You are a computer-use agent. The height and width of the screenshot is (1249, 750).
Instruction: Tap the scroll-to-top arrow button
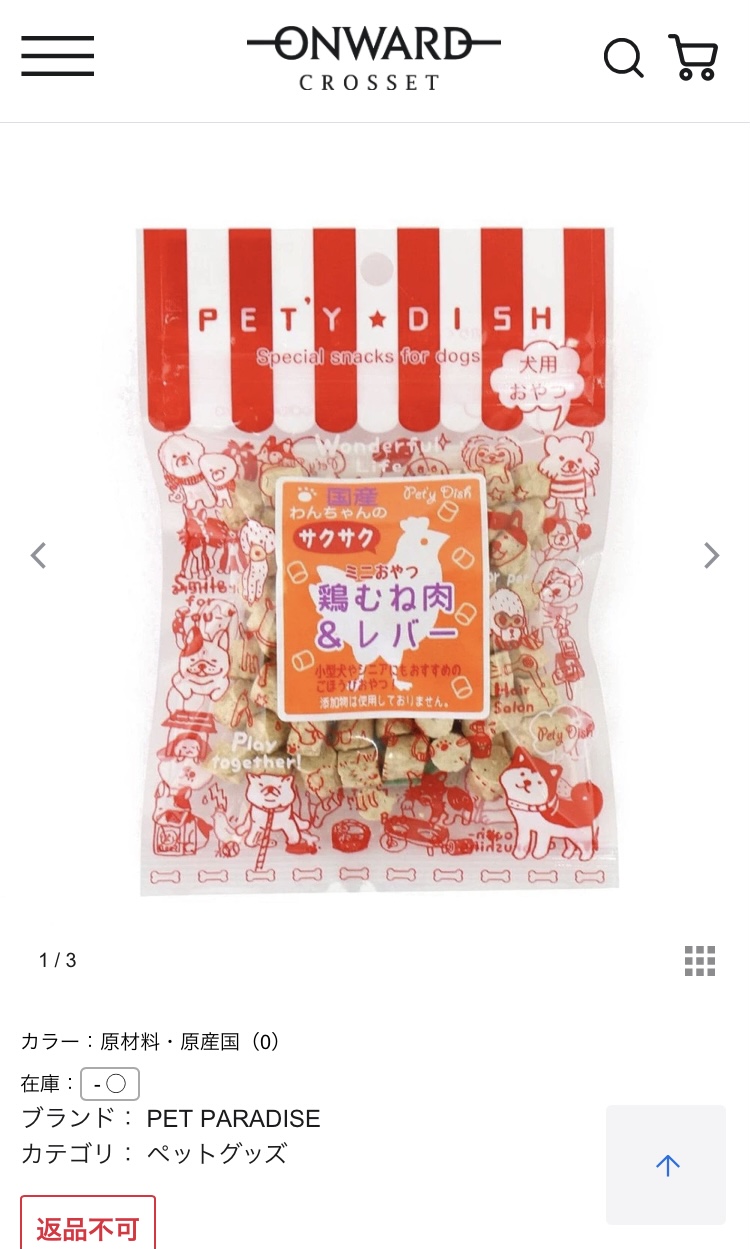666,1165
